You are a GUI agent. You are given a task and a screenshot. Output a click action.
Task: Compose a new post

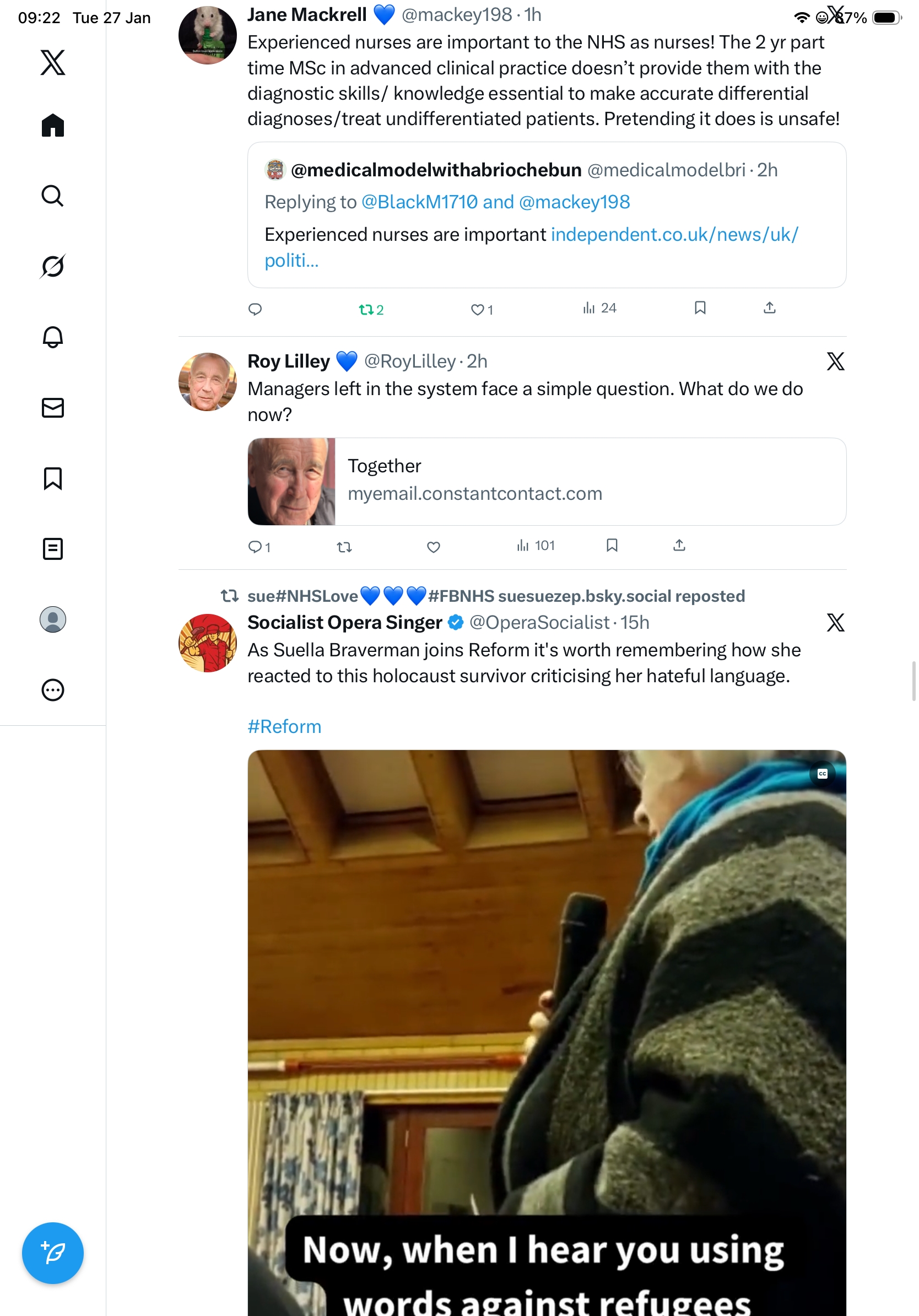click(53, 1253)
